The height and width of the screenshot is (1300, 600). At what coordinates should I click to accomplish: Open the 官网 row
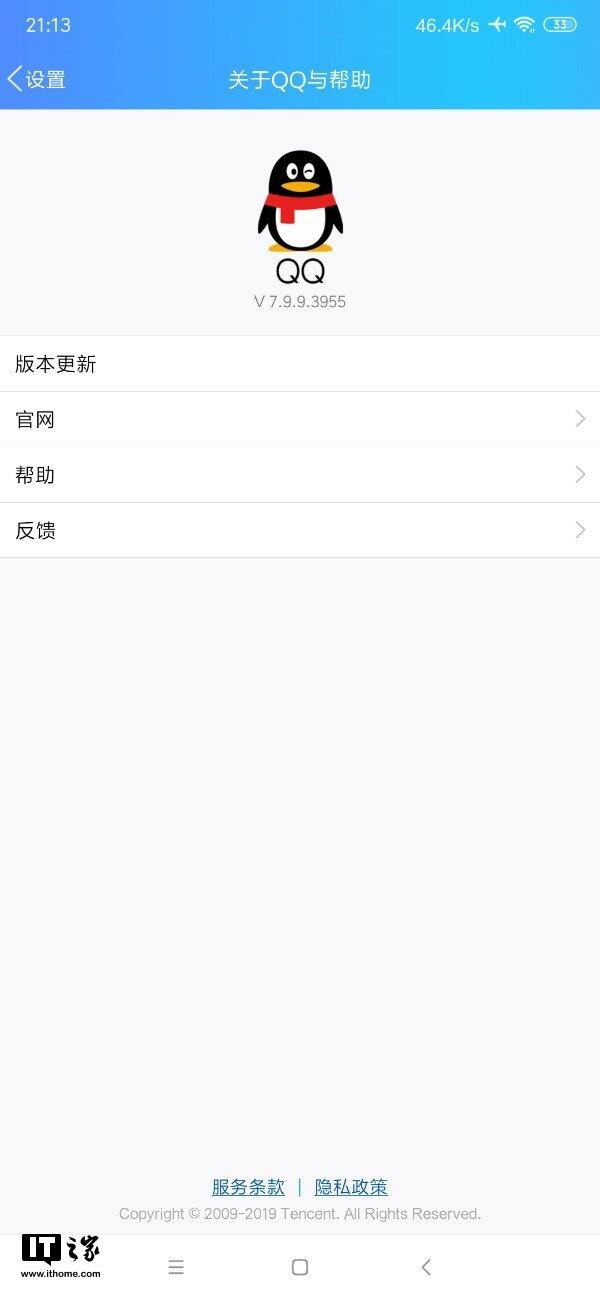click(x=300, y=419)
